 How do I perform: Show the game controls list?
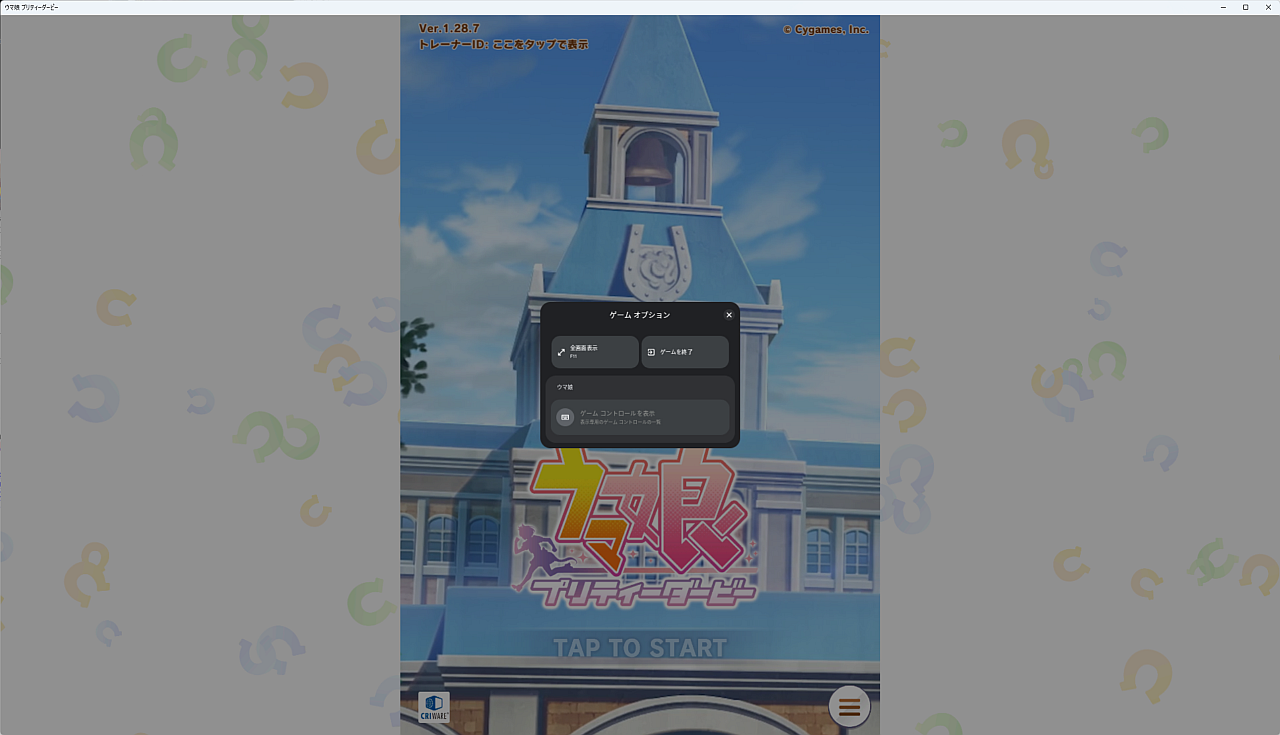point(640,417)
